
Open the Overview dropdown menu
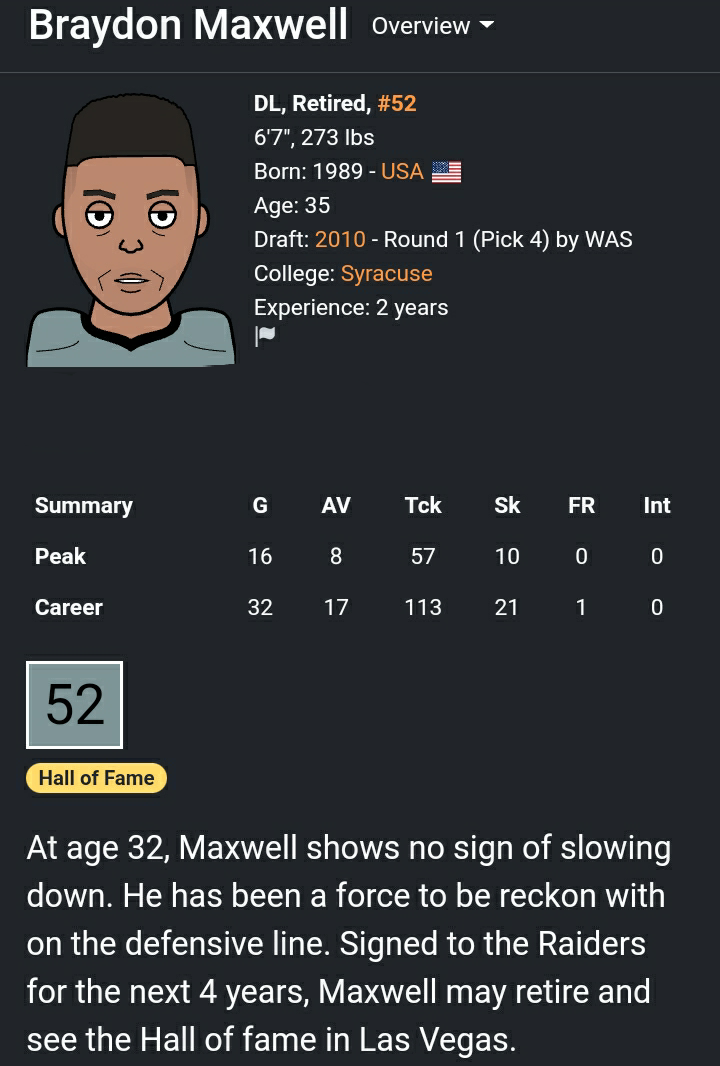point(432,26)
